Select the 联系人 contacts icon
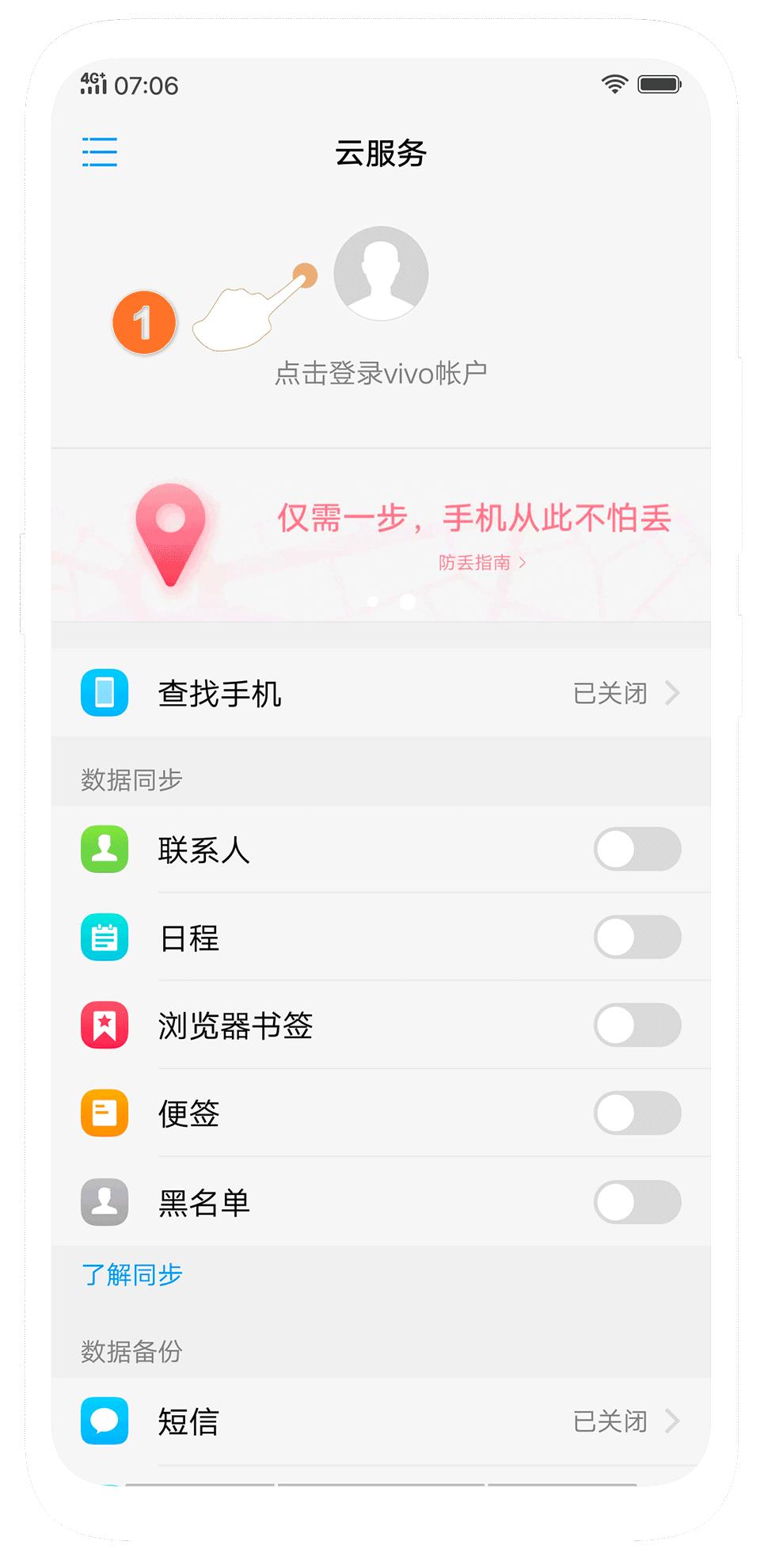Image resolution: width=764 pixels, height=1568 pixels. (x=104, y=851)
